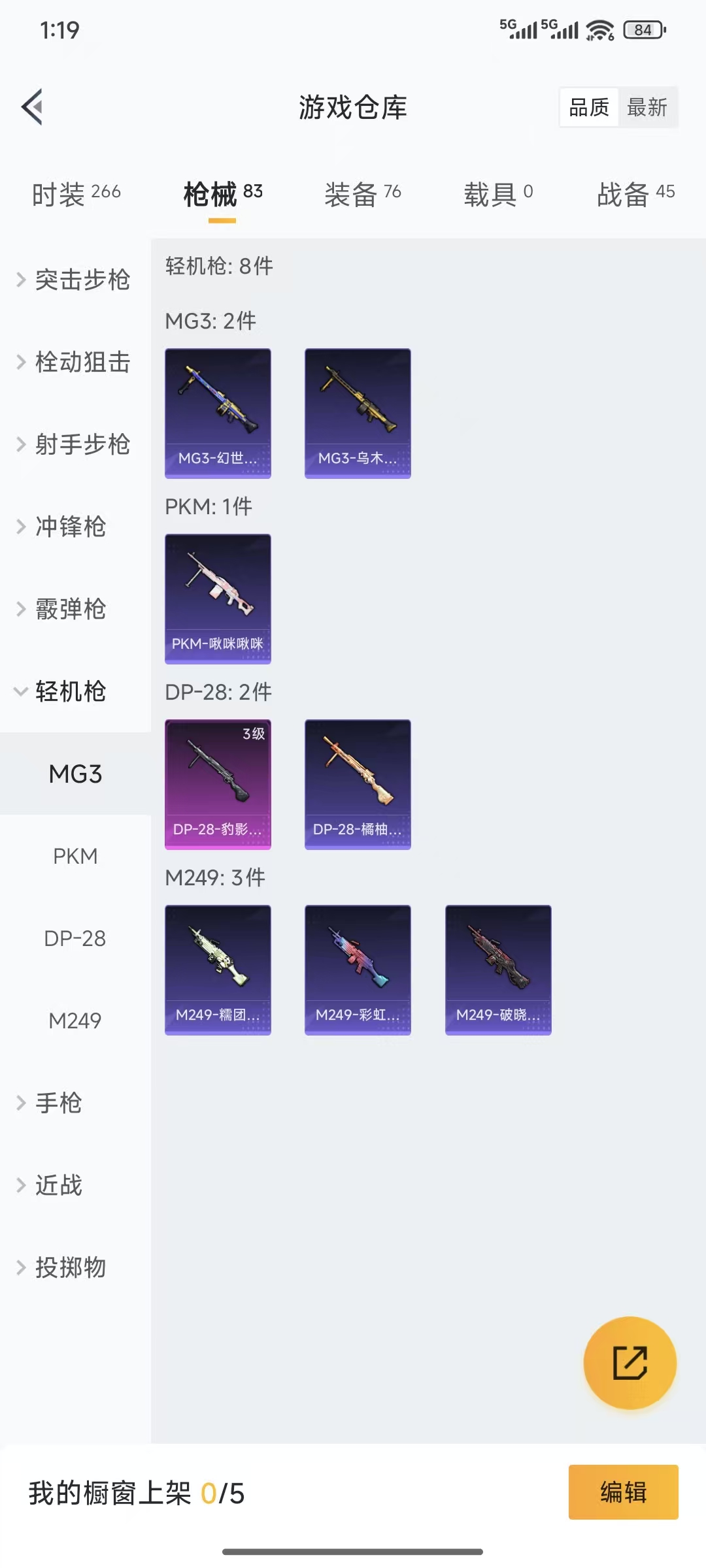The height and width of the screenshot is (1568, 706).
Task: Open the MG3-乌木 weapon skin
Action: pyautogui.click(x=358, y=412)
